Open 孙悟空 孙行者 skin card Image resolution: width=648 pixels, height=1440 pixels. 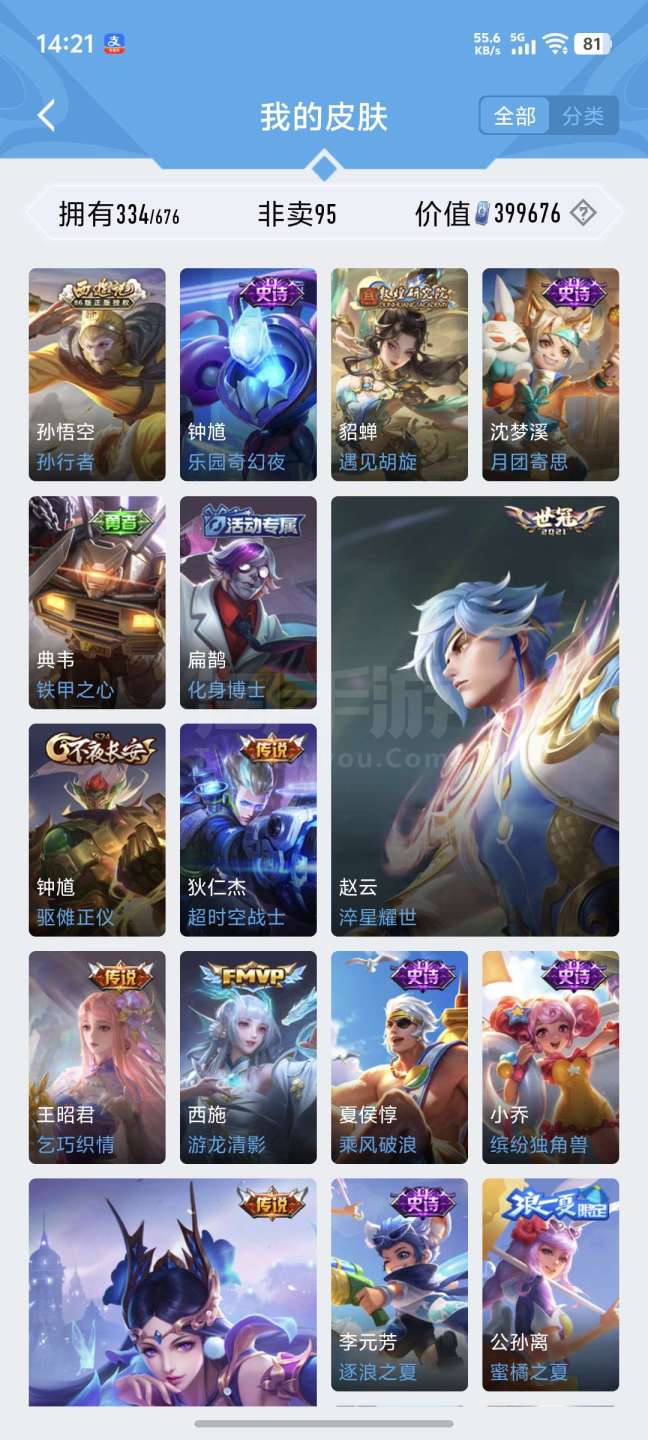pyautogui.click(x=97, y=374)
